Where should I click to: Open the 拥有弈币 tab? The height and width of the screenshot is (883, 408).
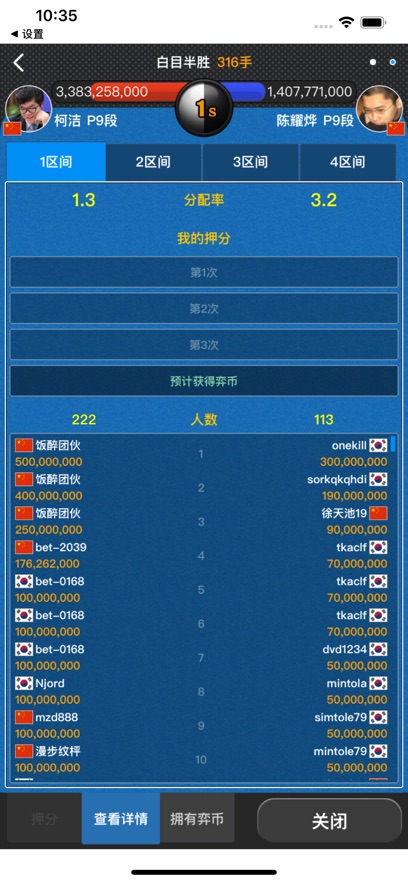197,818
